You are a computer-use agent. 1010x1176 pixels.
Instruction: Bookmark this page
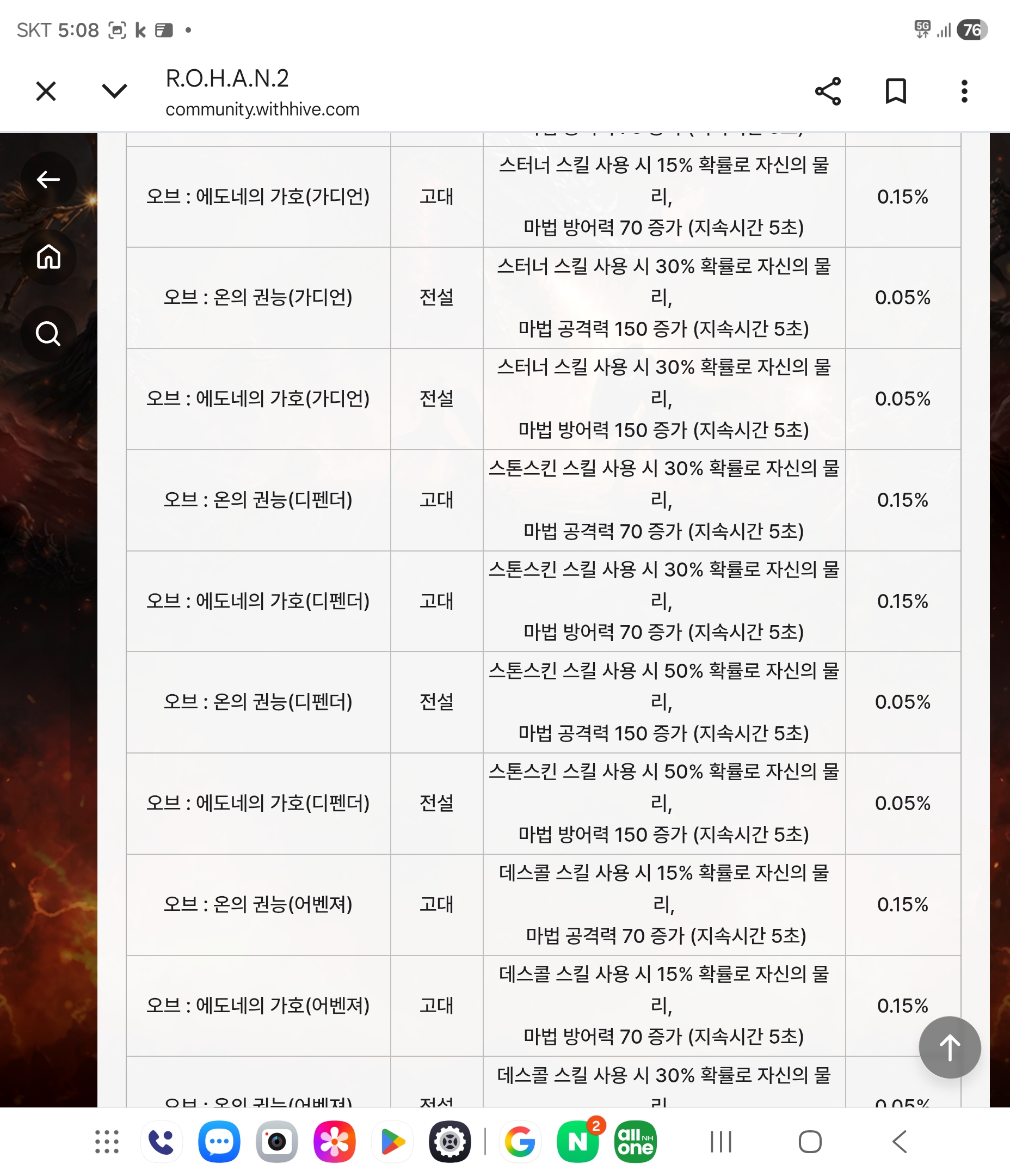click(x=896, y=91)
